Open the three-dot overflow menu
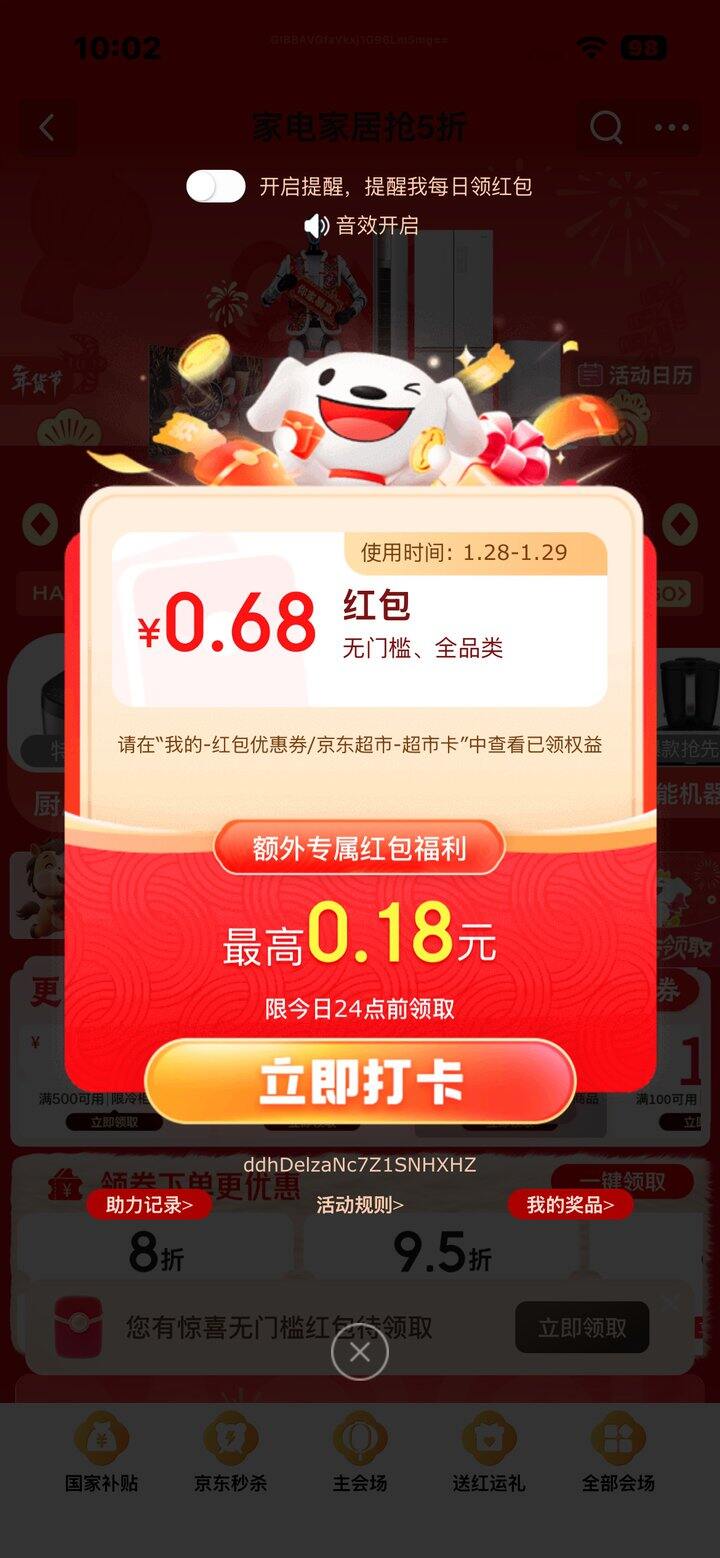This screenshot has width=720, height=1558. coord(672,128)
